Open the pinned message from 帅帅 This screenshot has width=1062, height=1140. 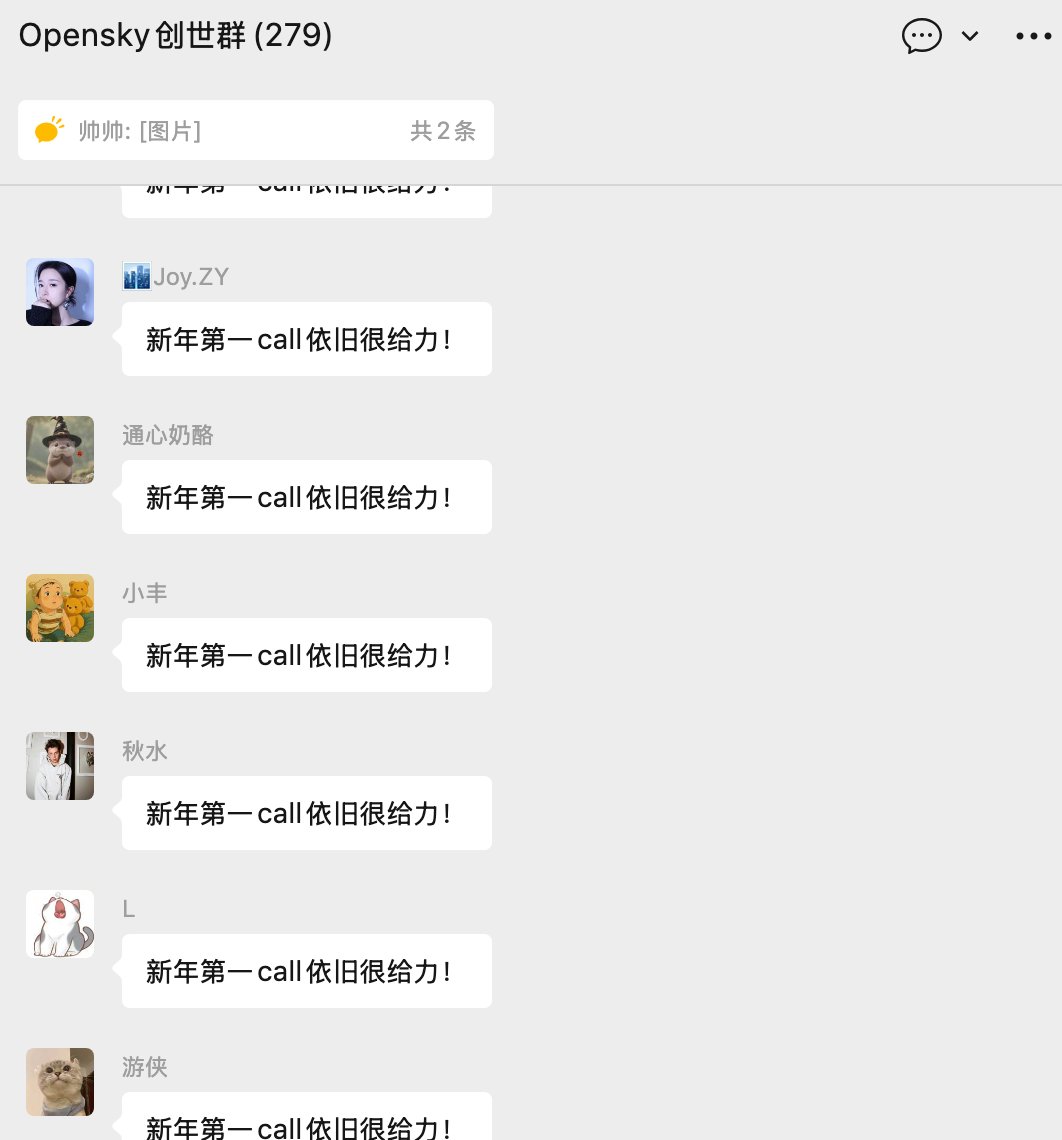[x=256, y=130]
